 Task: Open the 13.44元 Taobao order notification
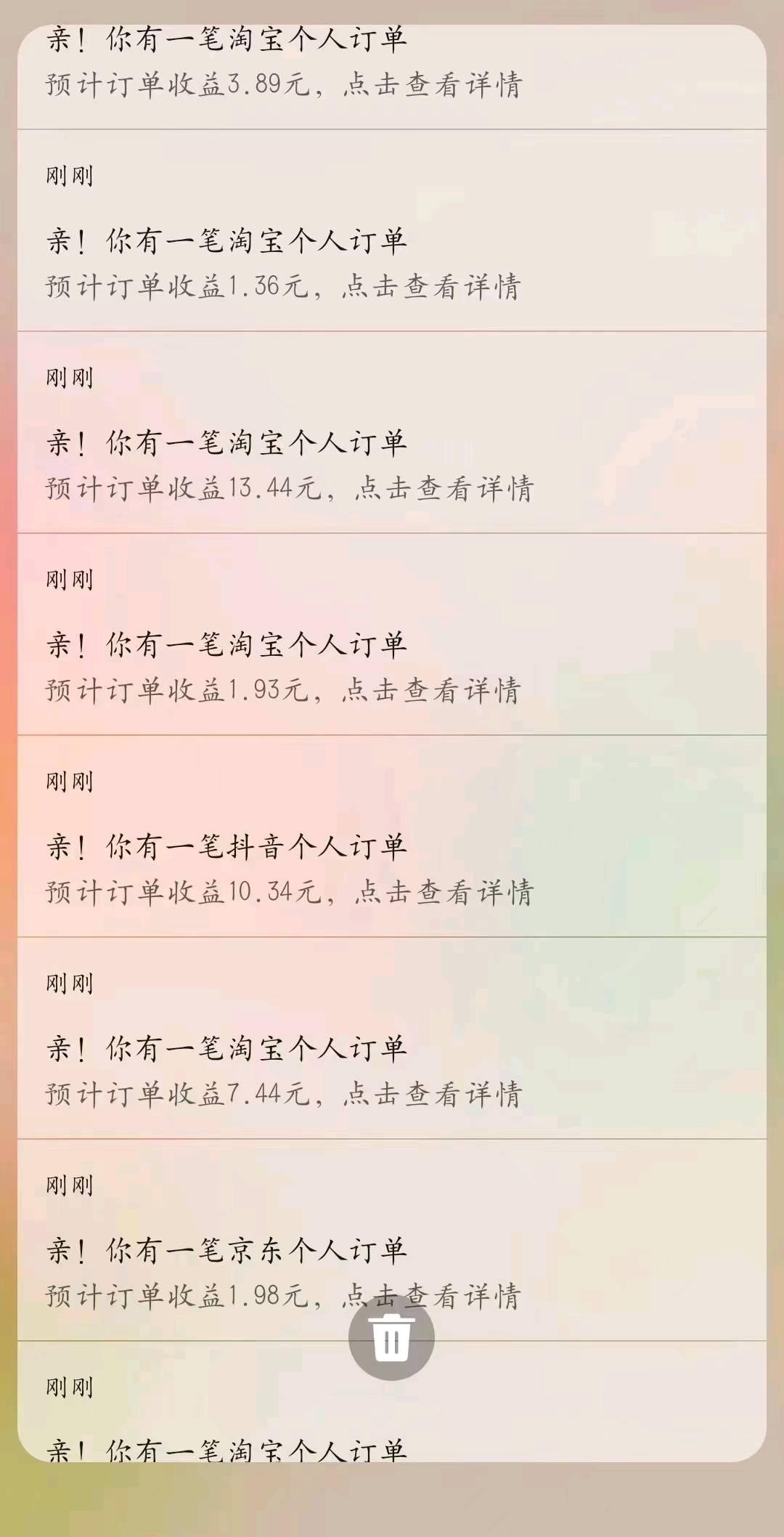click(392, 463)
